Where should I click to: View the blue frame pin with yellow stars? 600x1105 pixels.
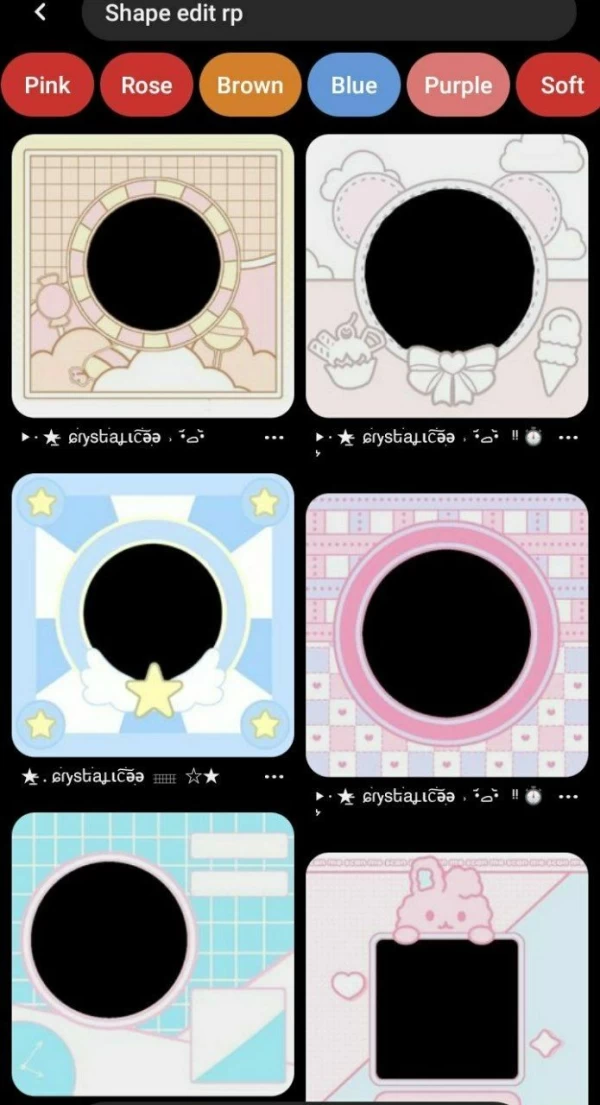point(153,615)
